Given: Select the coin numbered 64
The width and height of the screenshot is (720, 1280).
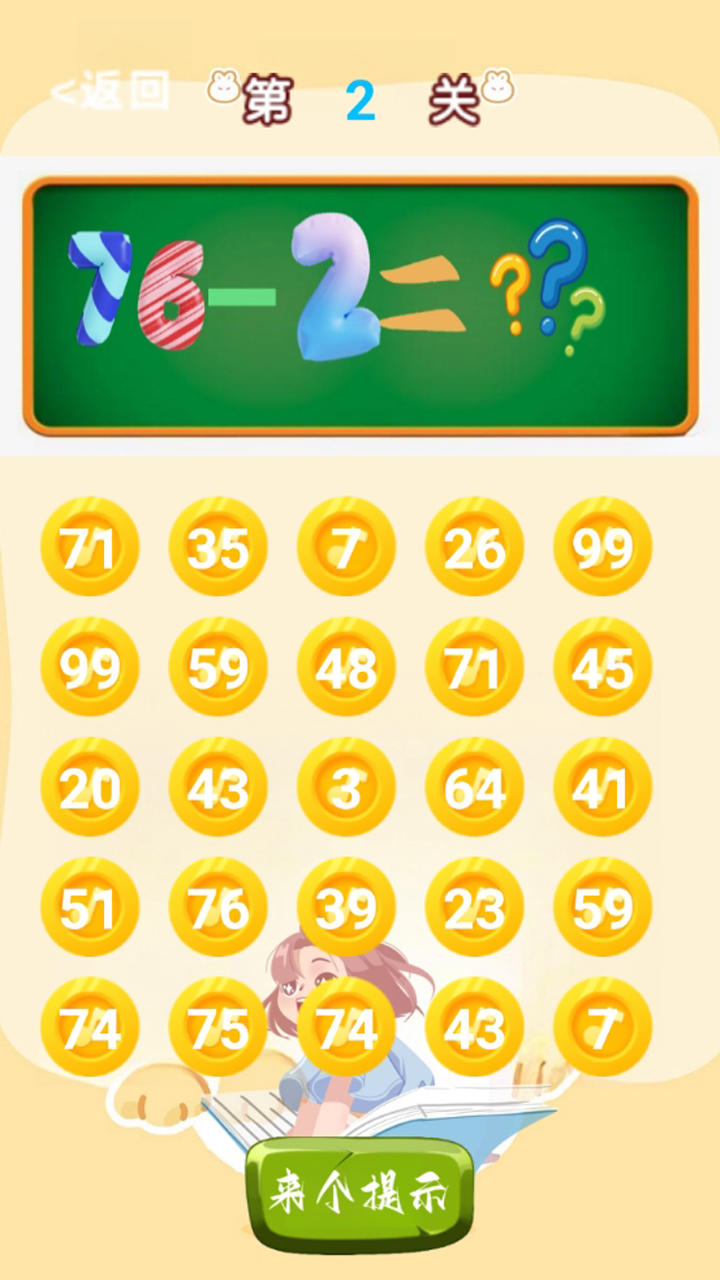Looking at the screenshot, I should pos(474,787).
